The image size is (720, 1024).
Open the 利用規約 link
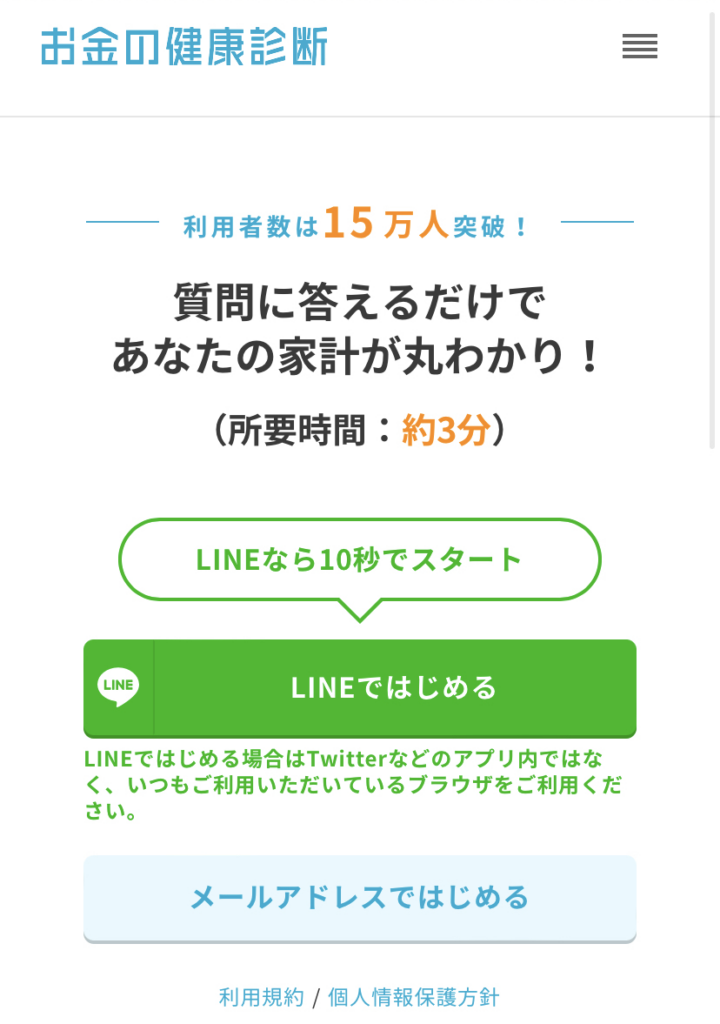(x=260, y=997)
